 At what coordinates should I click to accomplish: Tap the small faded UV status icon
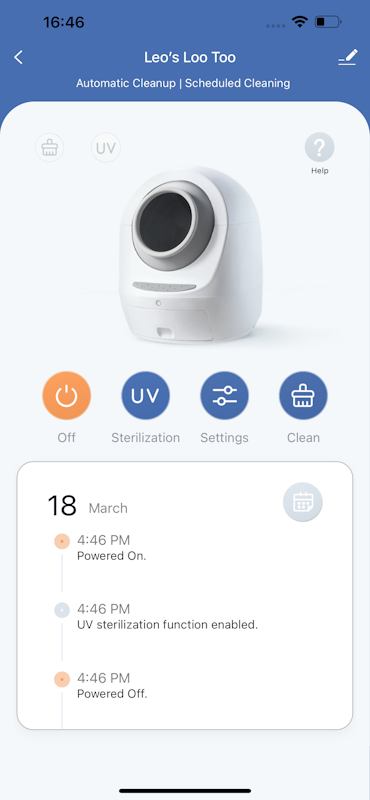[x=106, y=148]
